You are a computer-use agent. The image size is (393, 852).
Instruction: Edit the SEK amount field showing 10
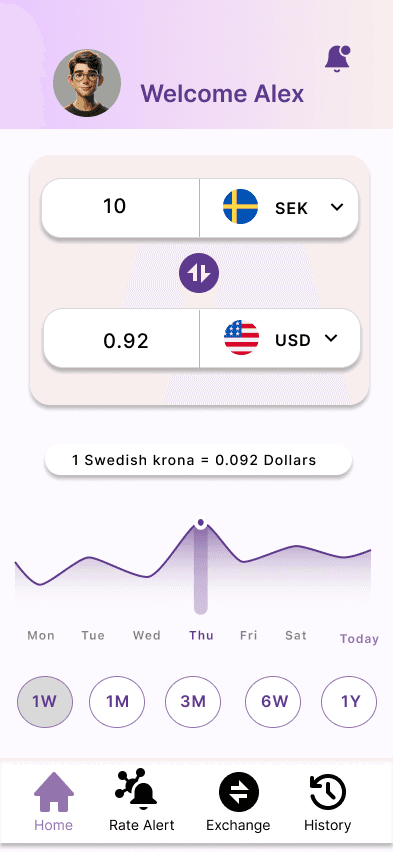tap(121, 207)
